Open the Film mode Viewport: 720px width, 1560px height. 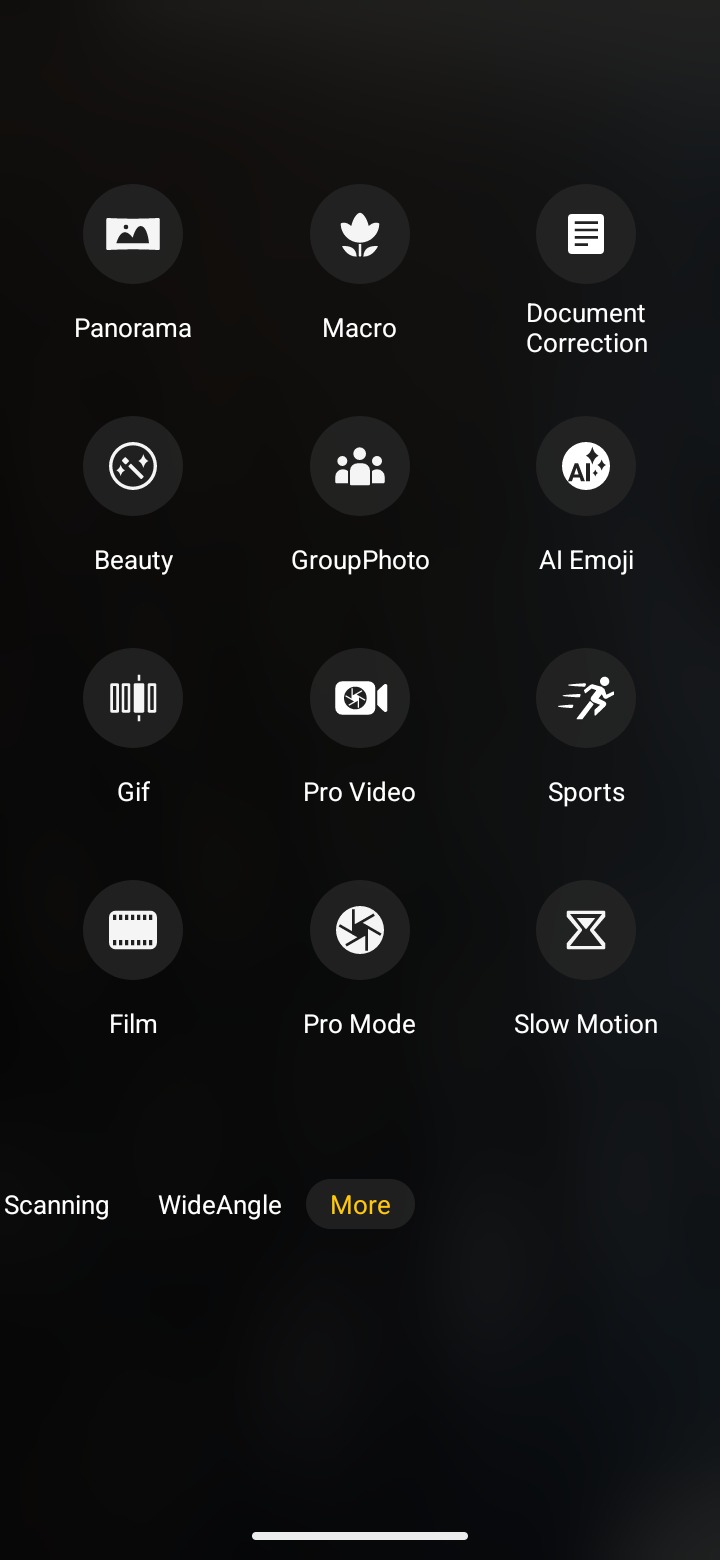click(x=133, y=930)
